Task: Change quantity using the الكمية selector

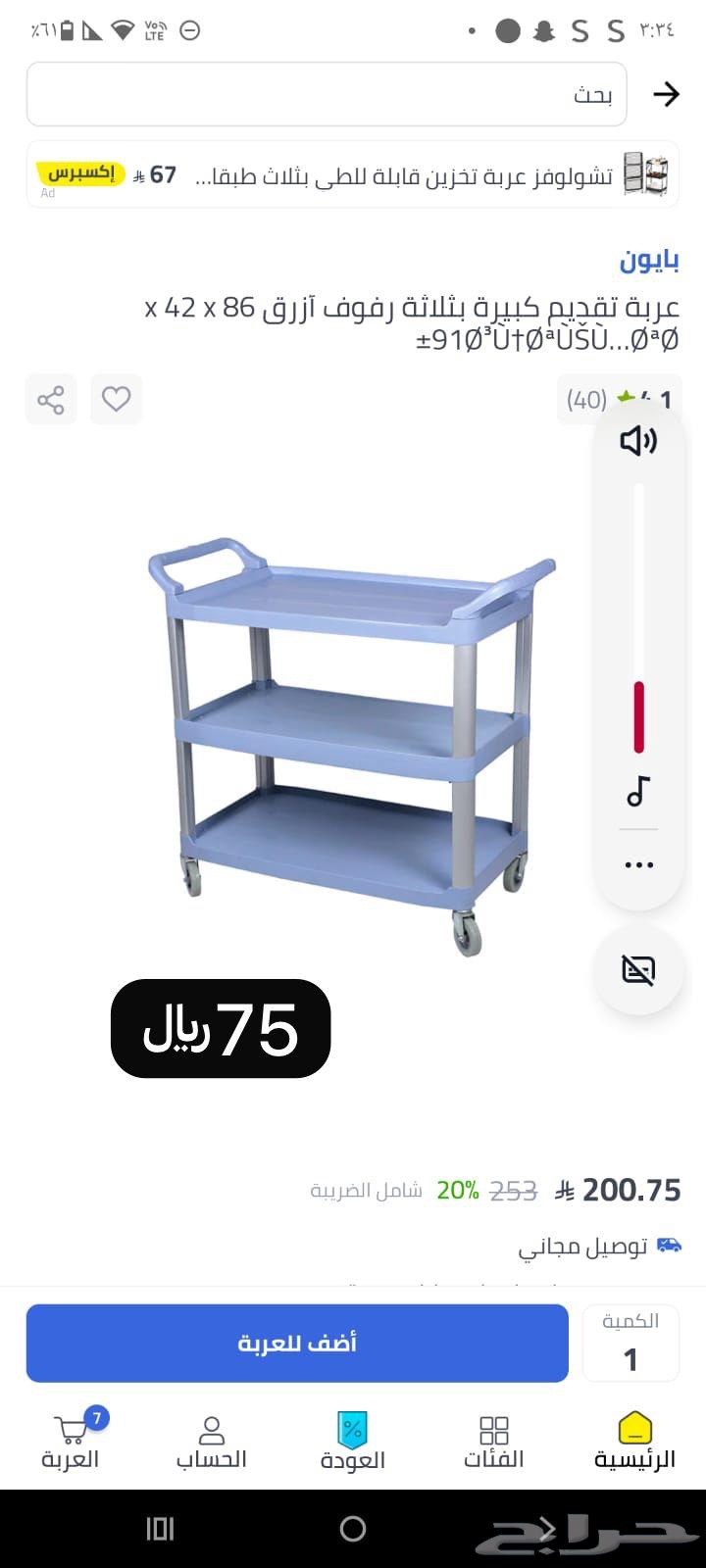Action: click(630, 1344)
